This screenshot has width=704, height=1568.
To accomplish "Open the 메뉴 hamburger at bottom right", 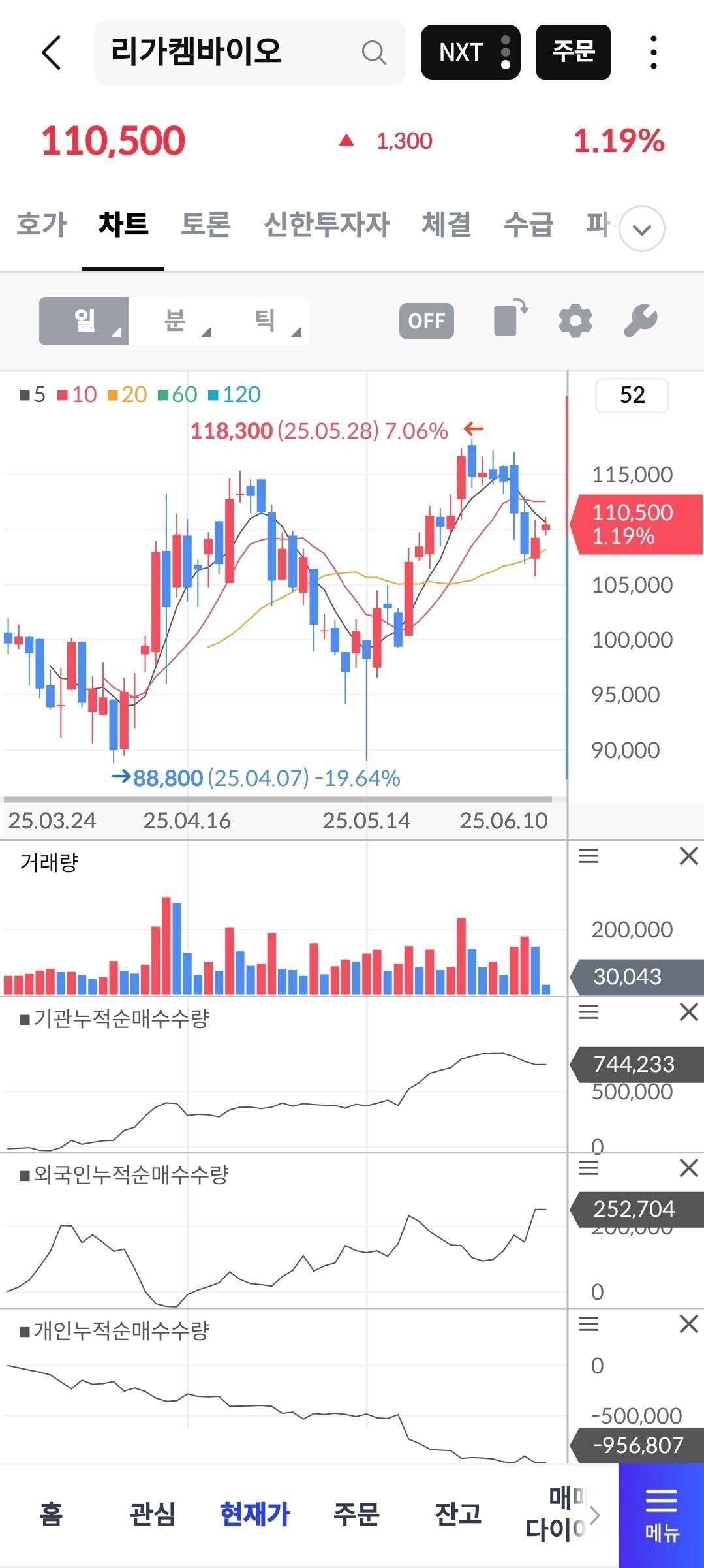I will pos(661,1512).
